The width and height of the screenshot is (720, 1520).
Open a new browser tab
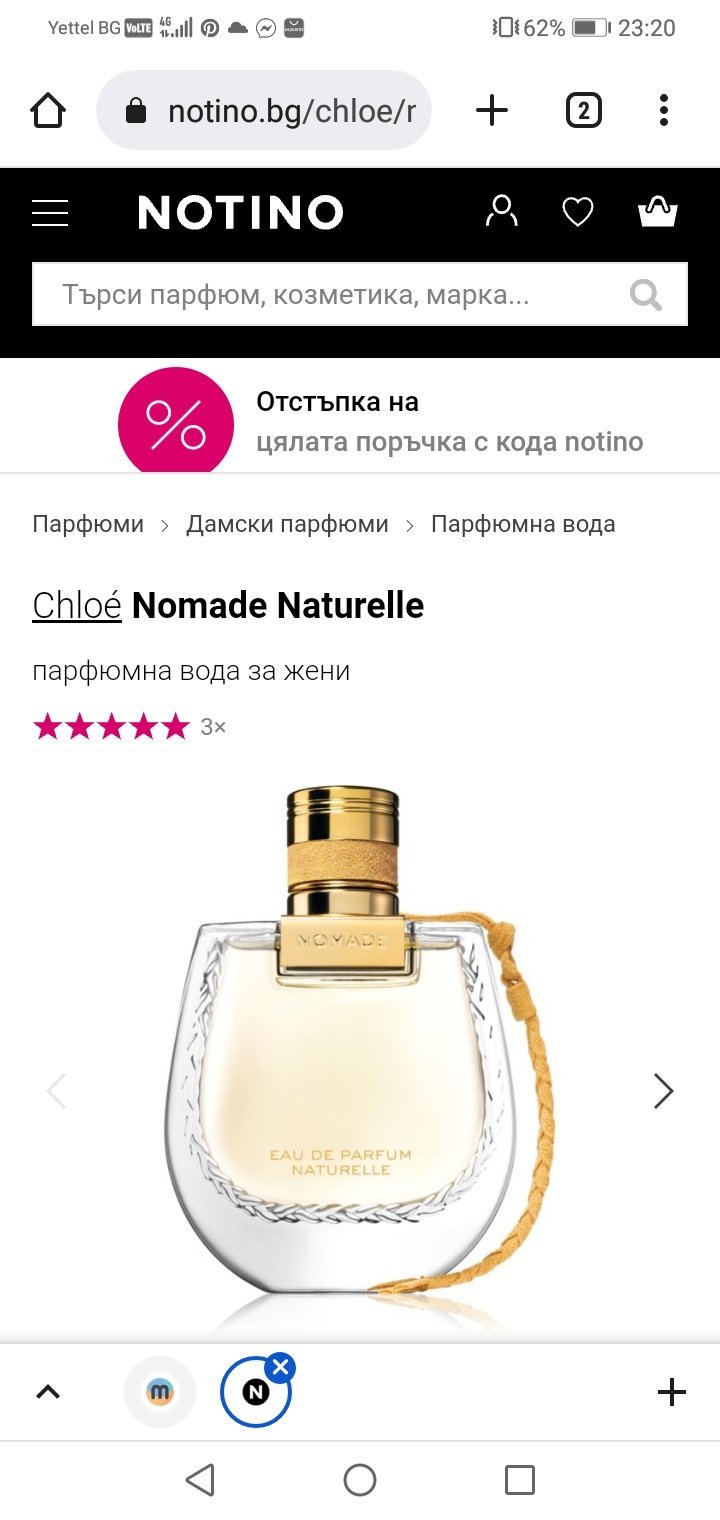pyautogui.click(x=491, y=110)
